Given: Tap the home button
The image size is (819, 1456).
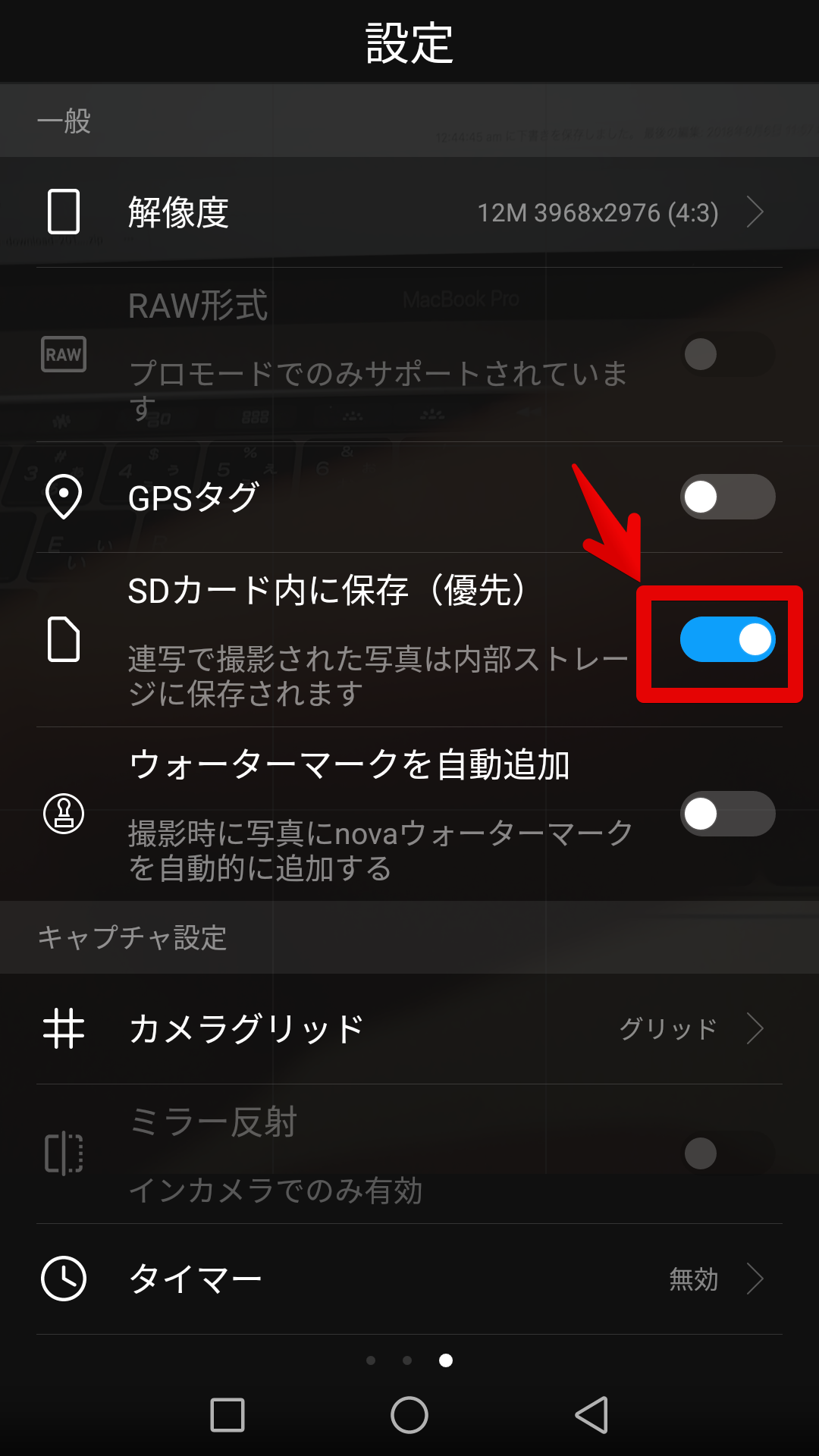Looking at the screenshot, I should click(x=409, y=1415).
